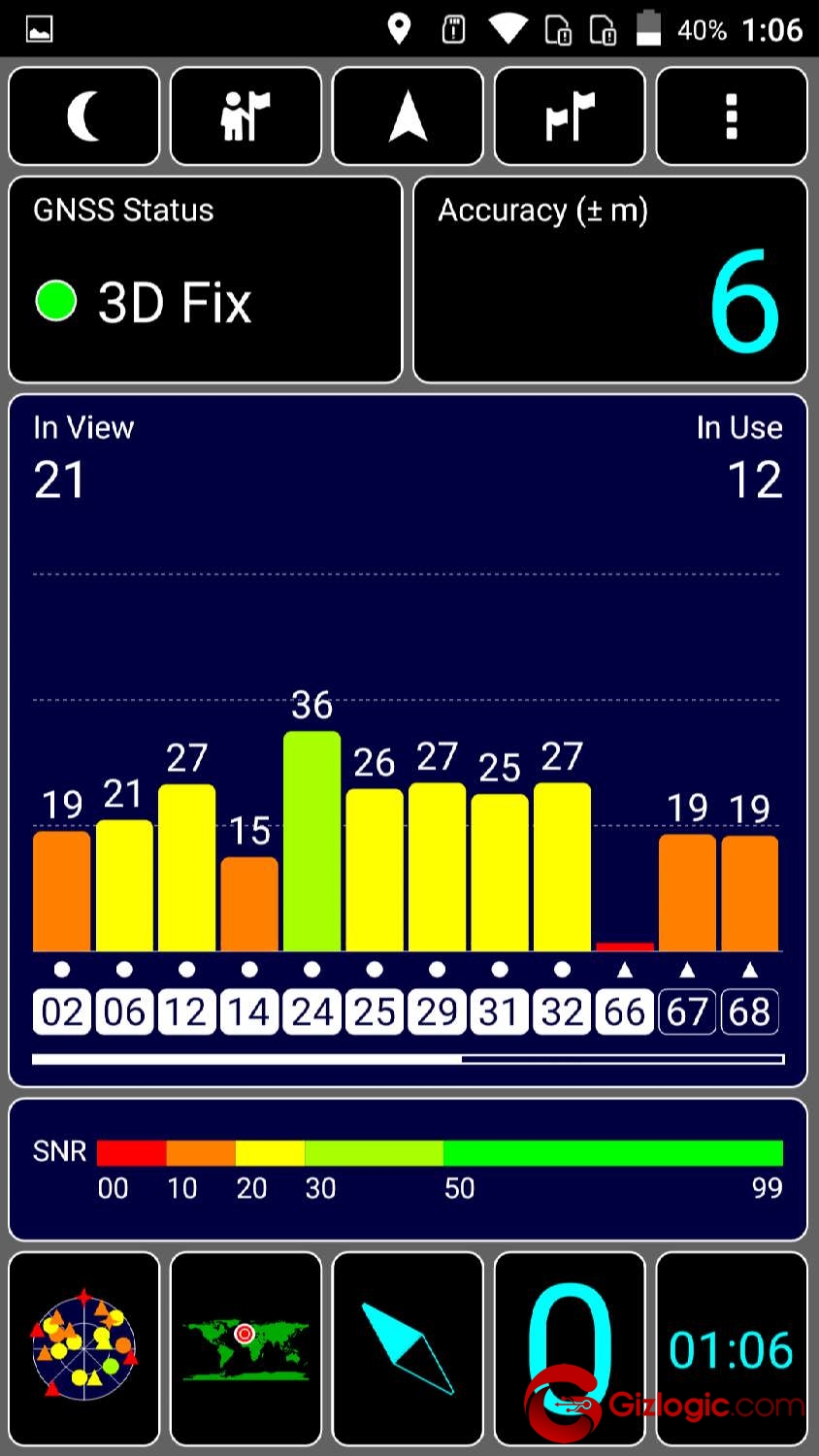
Task: Open the compass tile
Action: (408, 1349)
